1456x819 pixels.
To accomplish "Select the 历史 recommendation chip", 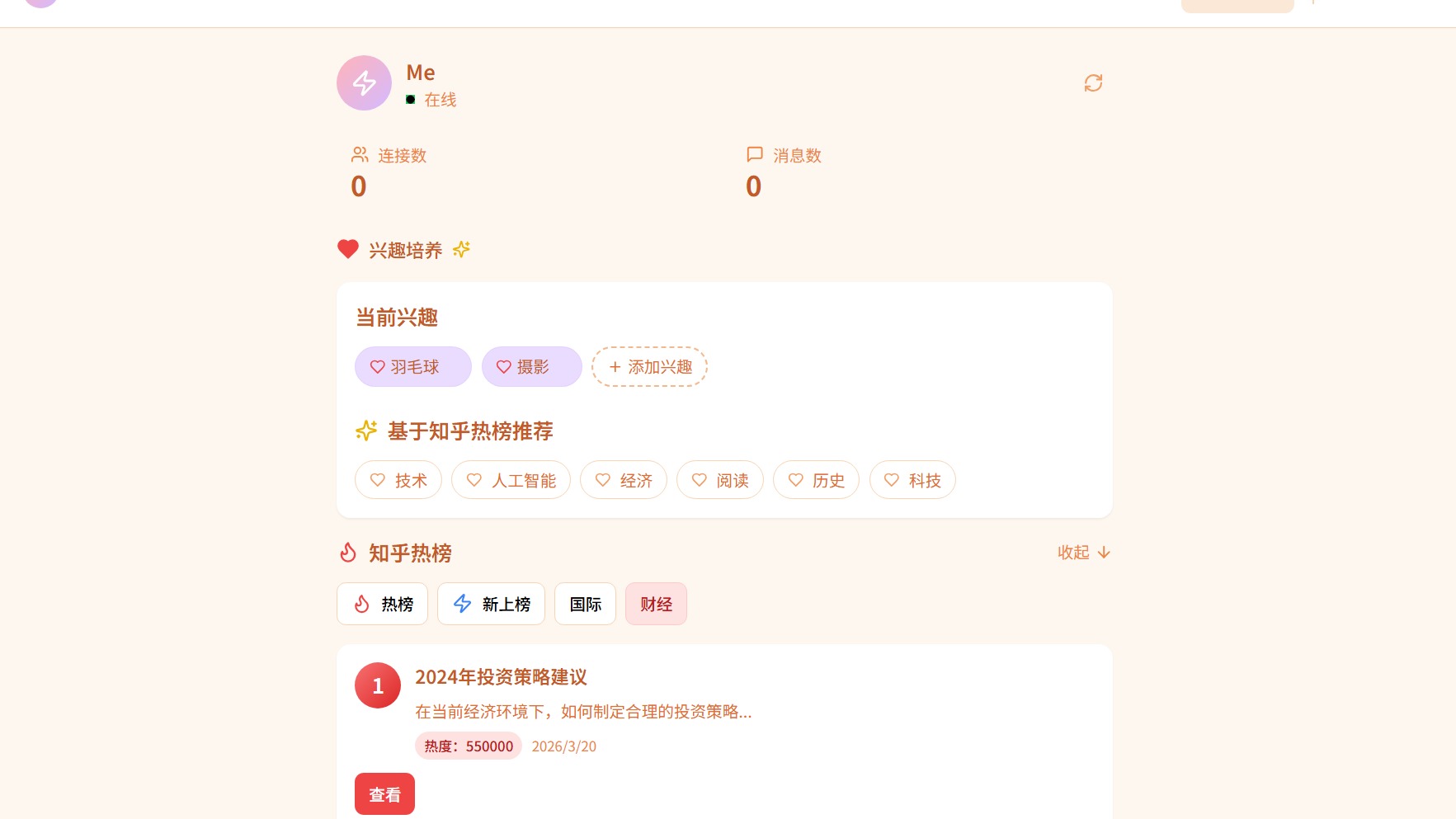I will pyautogui.click(x=816, y=480).
